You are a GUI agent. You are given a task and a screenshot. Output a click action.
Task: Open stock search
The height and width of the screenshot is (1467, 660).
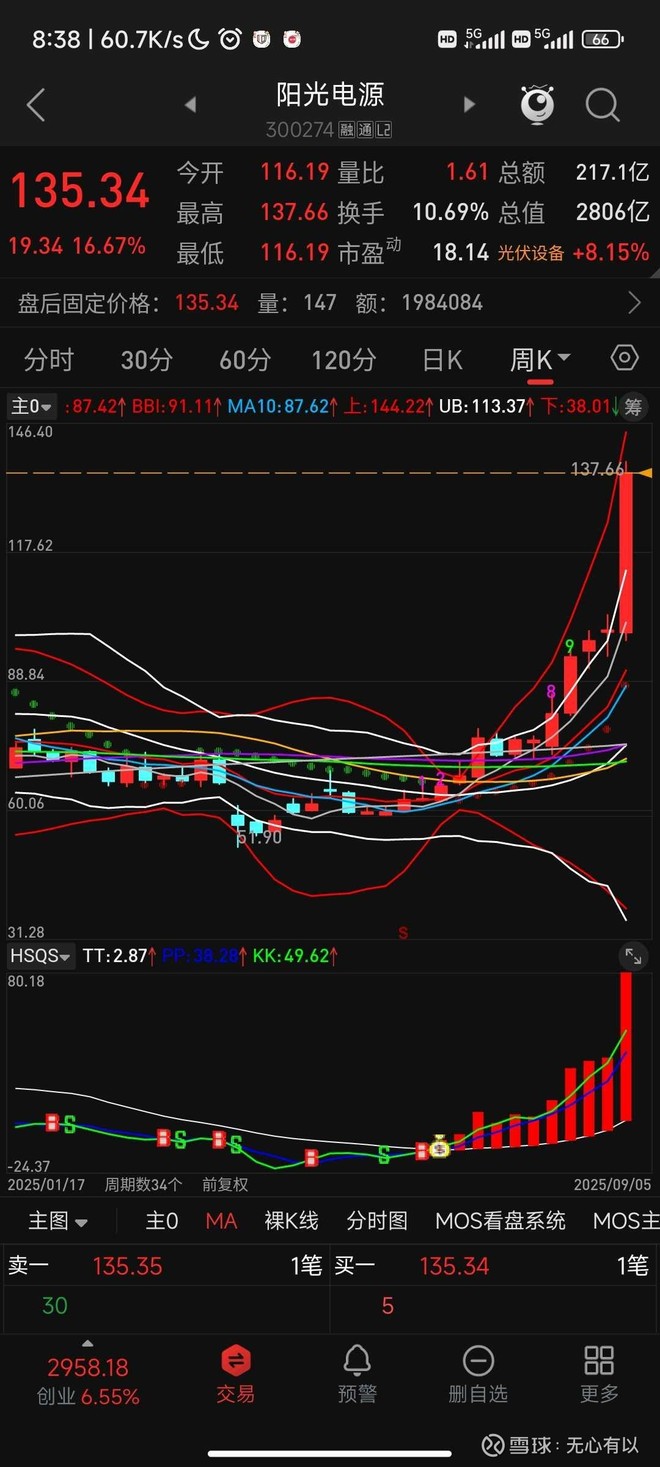[x=602, y=105]
